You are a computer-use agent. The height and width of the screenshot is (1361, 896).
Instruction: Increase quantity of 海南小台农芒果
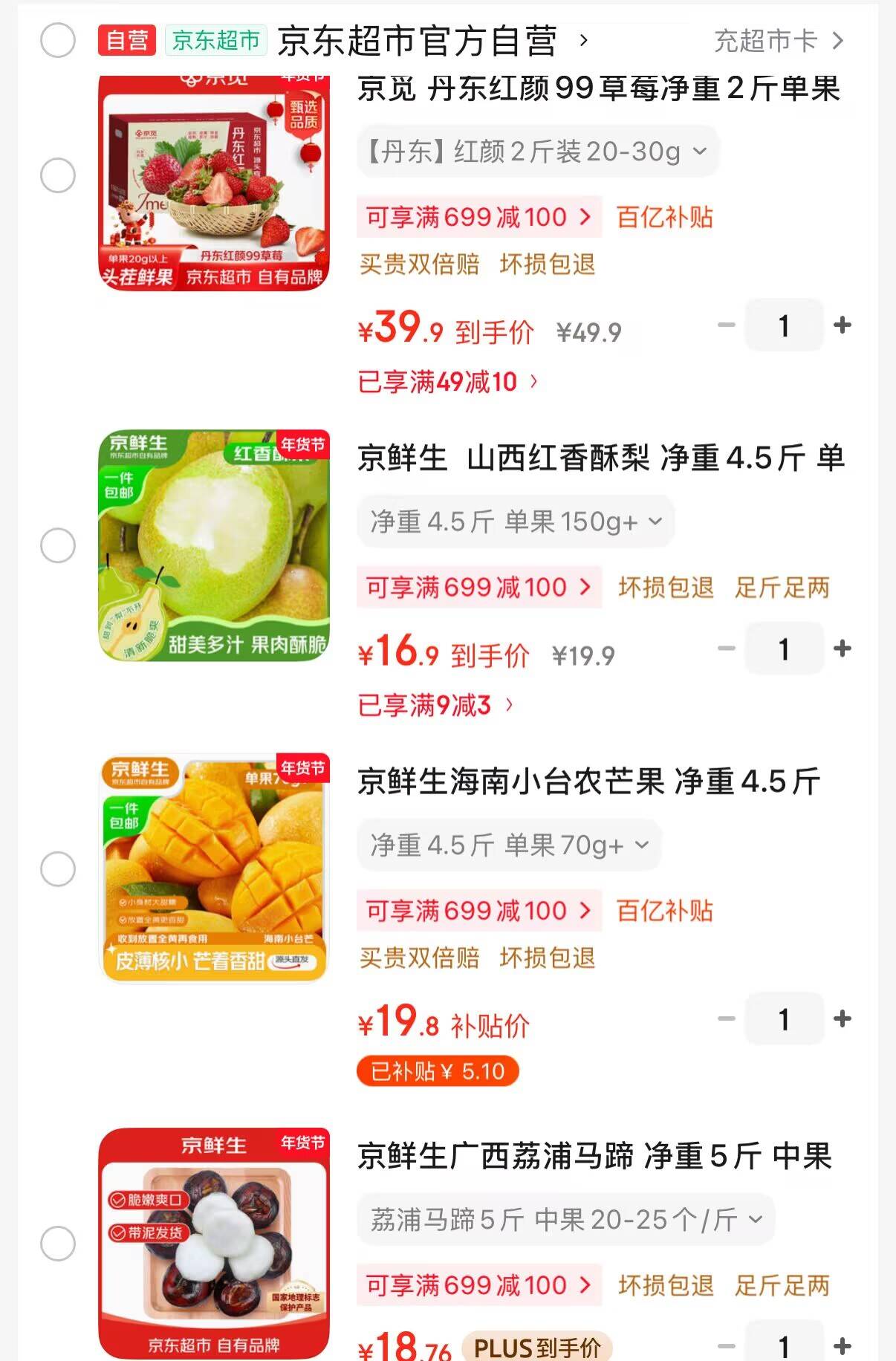(843, 1019)
